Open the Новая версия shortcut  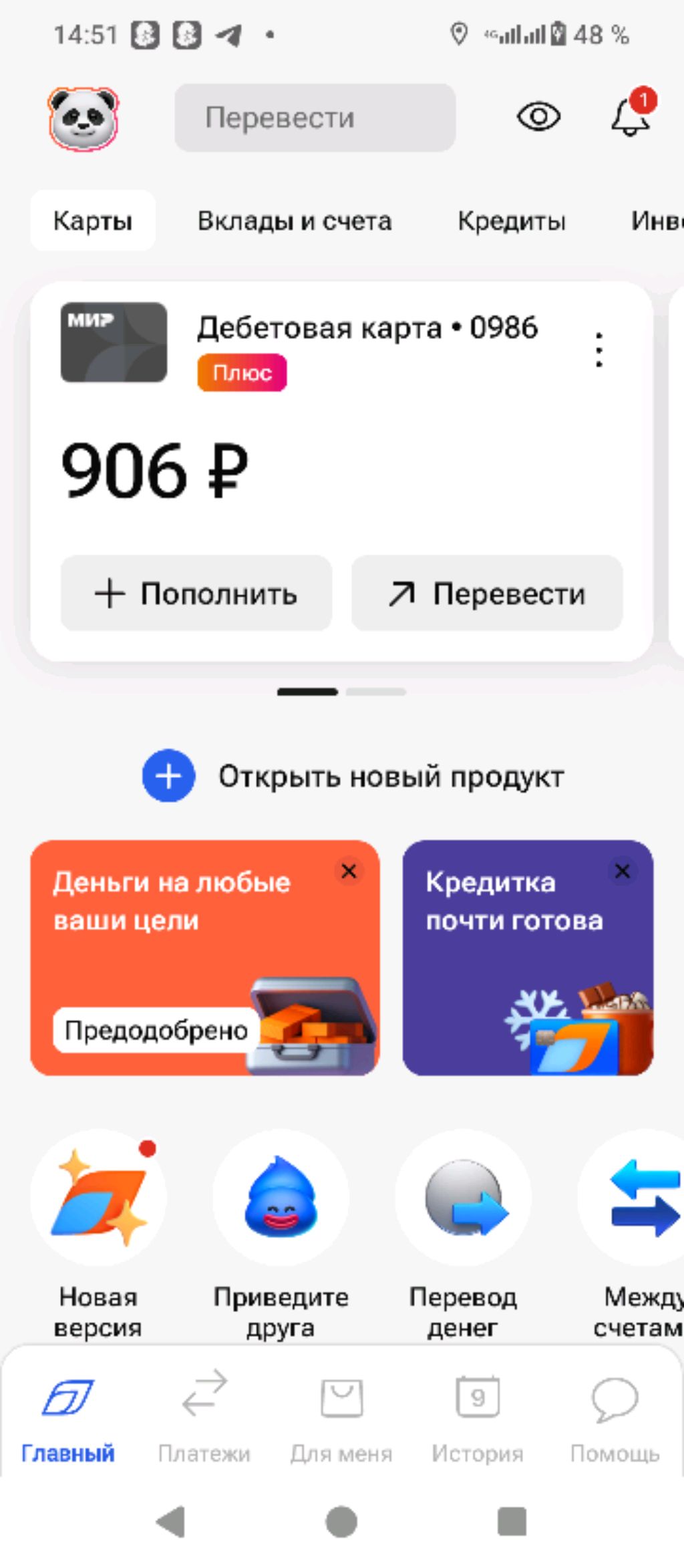98,1198
